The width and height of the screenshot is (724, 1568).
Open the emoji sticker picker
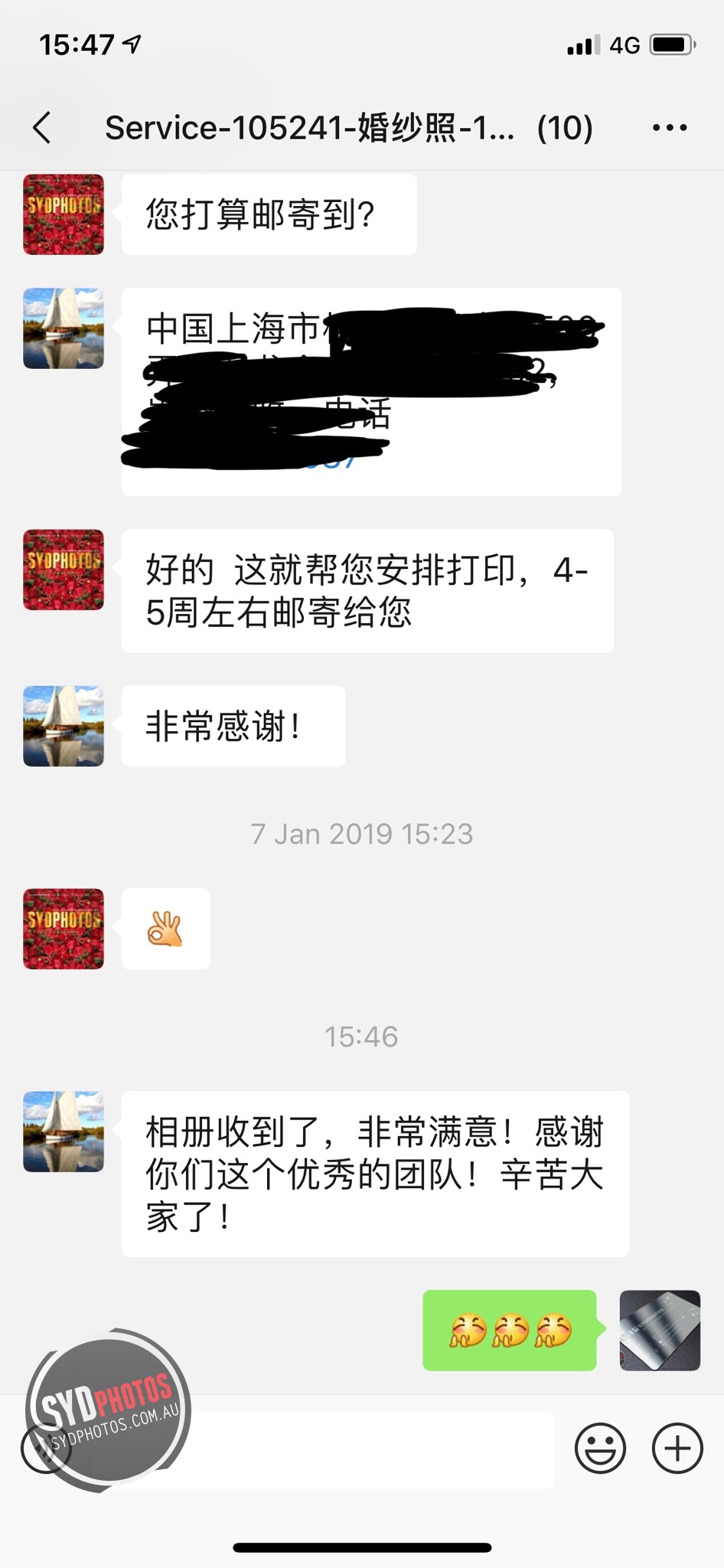pyautogui.click(x=600, y=1449)
